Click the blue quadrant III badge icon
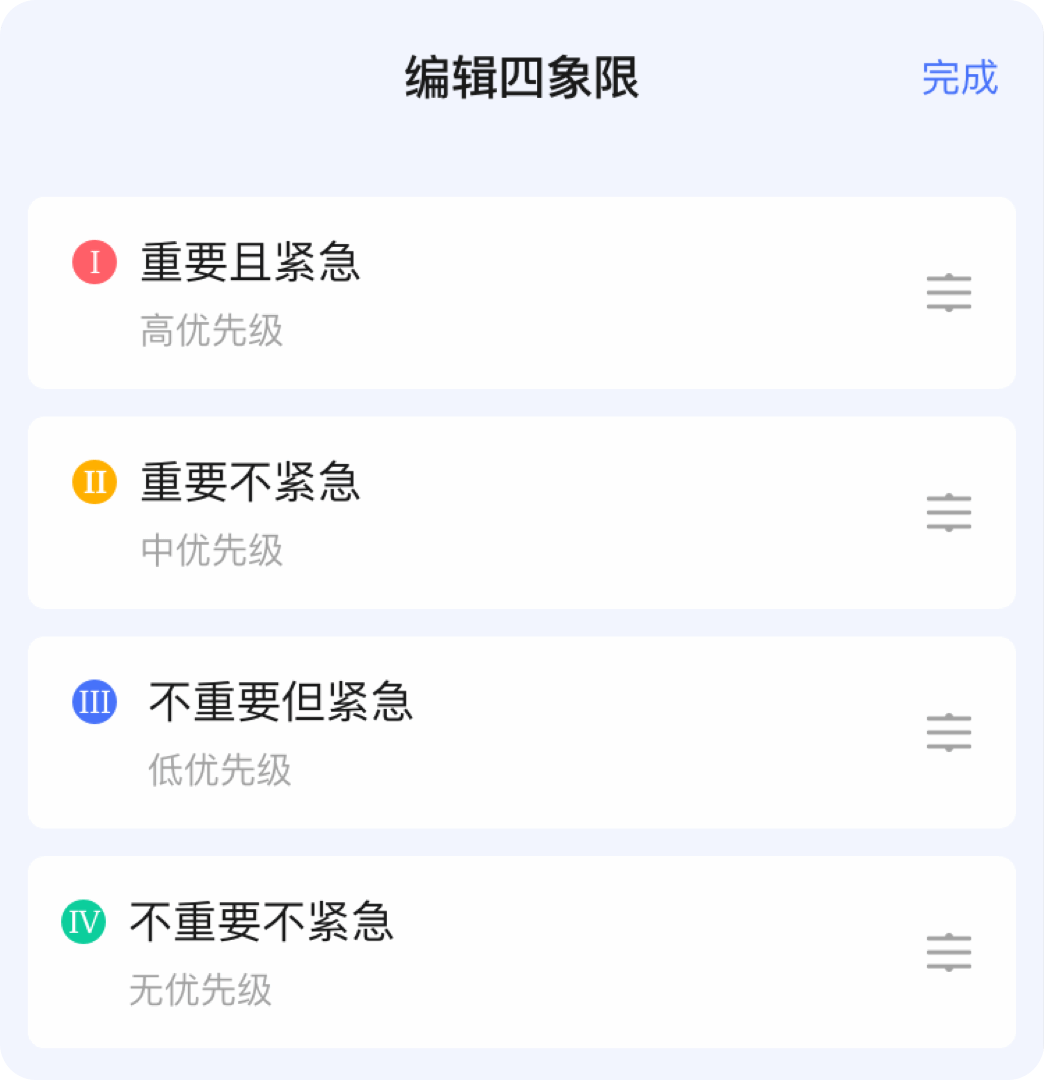Viewport: 1044px width, 1080px height. tap(93, 702)
